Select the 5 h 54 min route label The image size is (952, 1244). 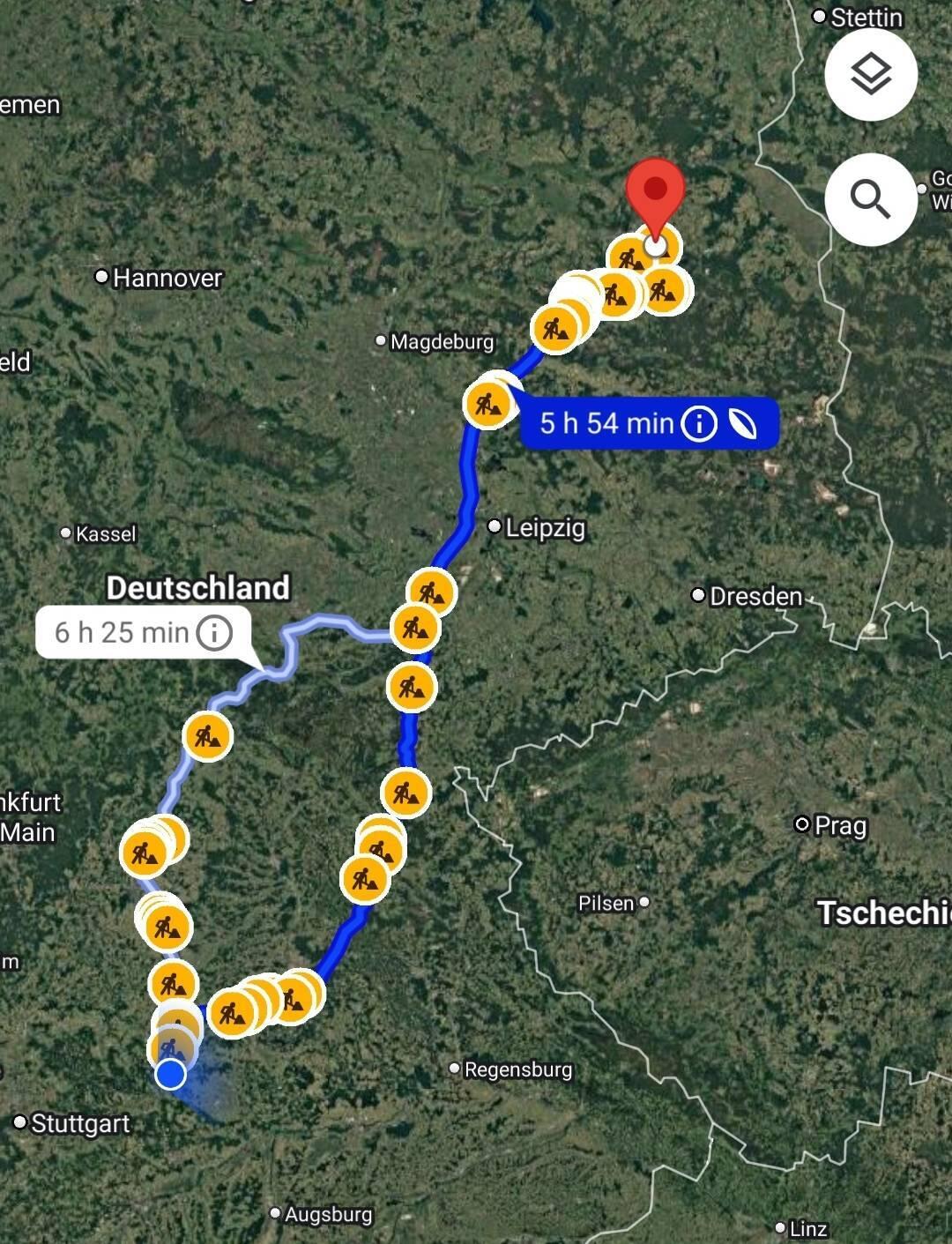pos(648,423)
